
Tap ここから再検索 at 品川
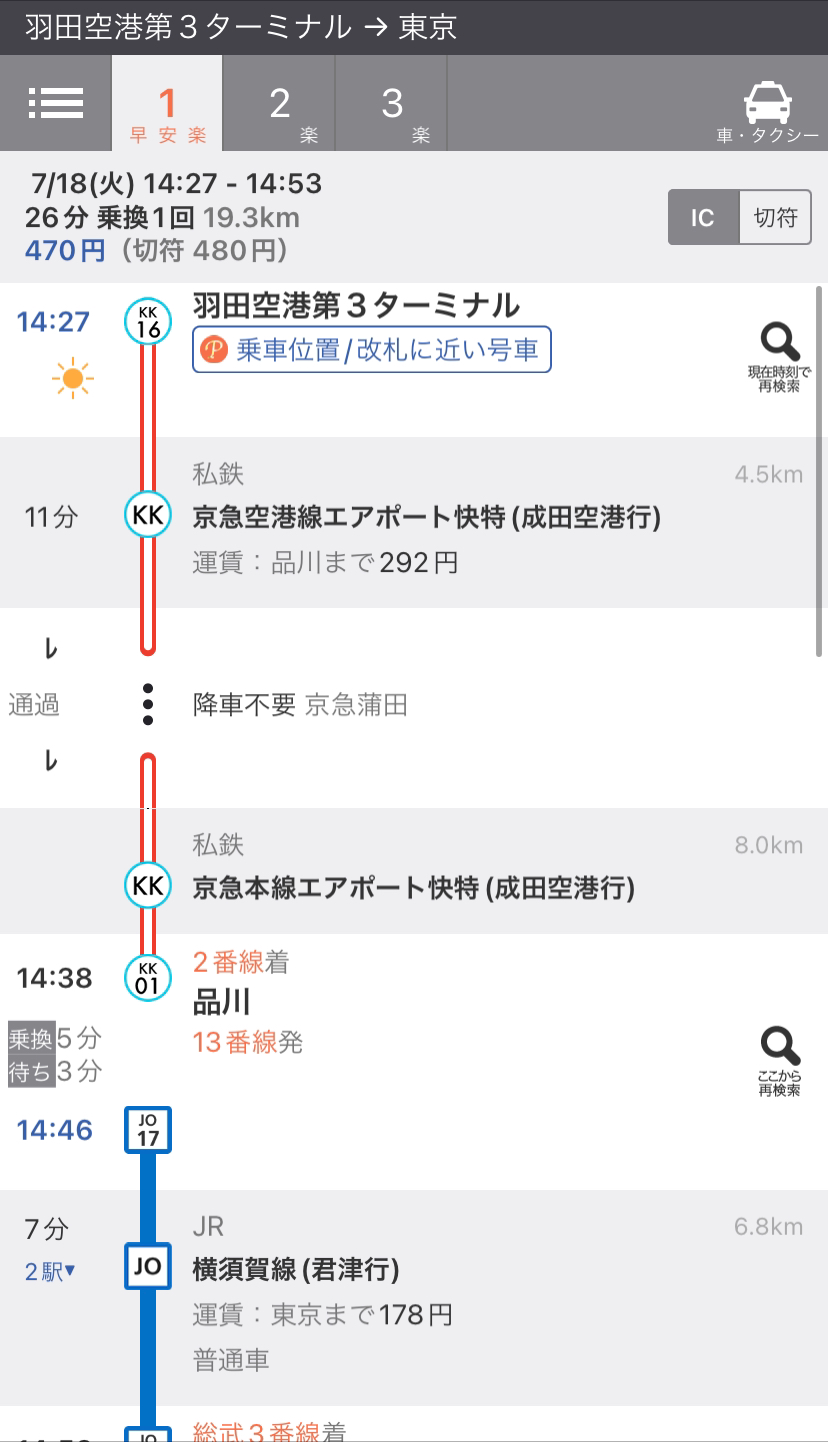[x=780, y=1061]
